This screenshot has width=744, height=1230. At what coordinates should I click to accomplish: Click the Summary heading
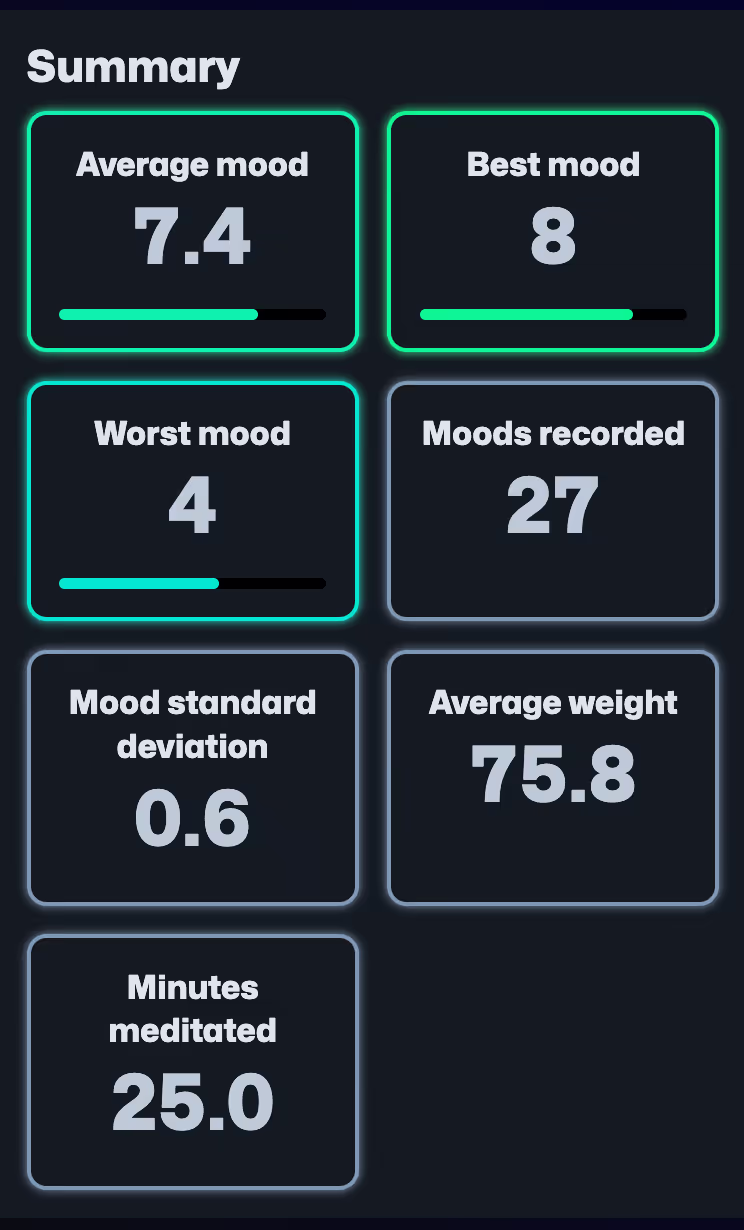(x=134, y=67)
